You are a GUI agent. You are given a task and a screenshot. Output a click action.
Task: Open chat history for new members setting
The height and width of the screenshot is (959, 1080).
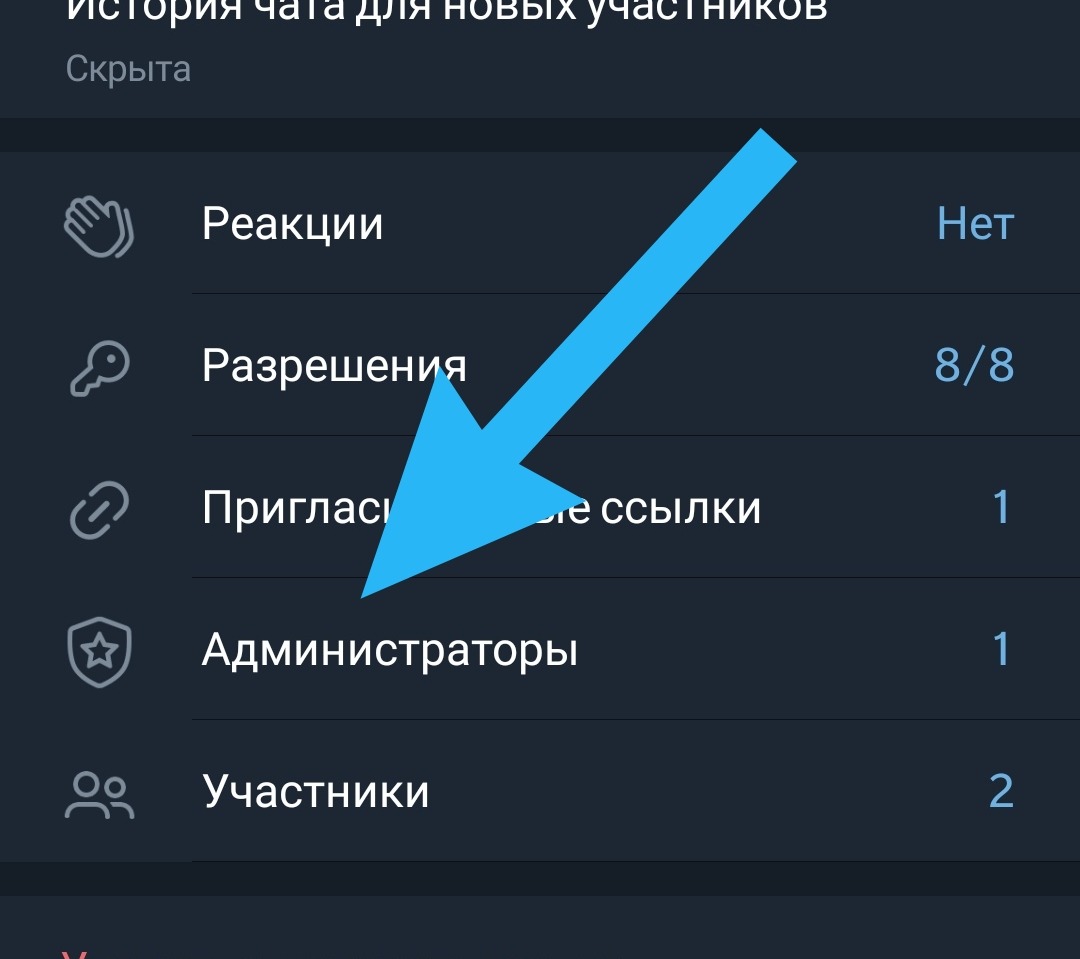coord(445,40)
